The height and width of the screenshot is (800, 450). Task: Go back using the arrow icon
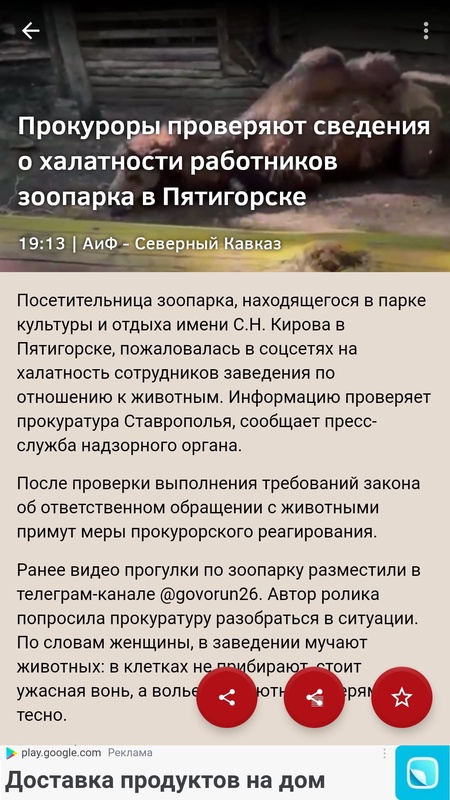click(x=30, y=31)
